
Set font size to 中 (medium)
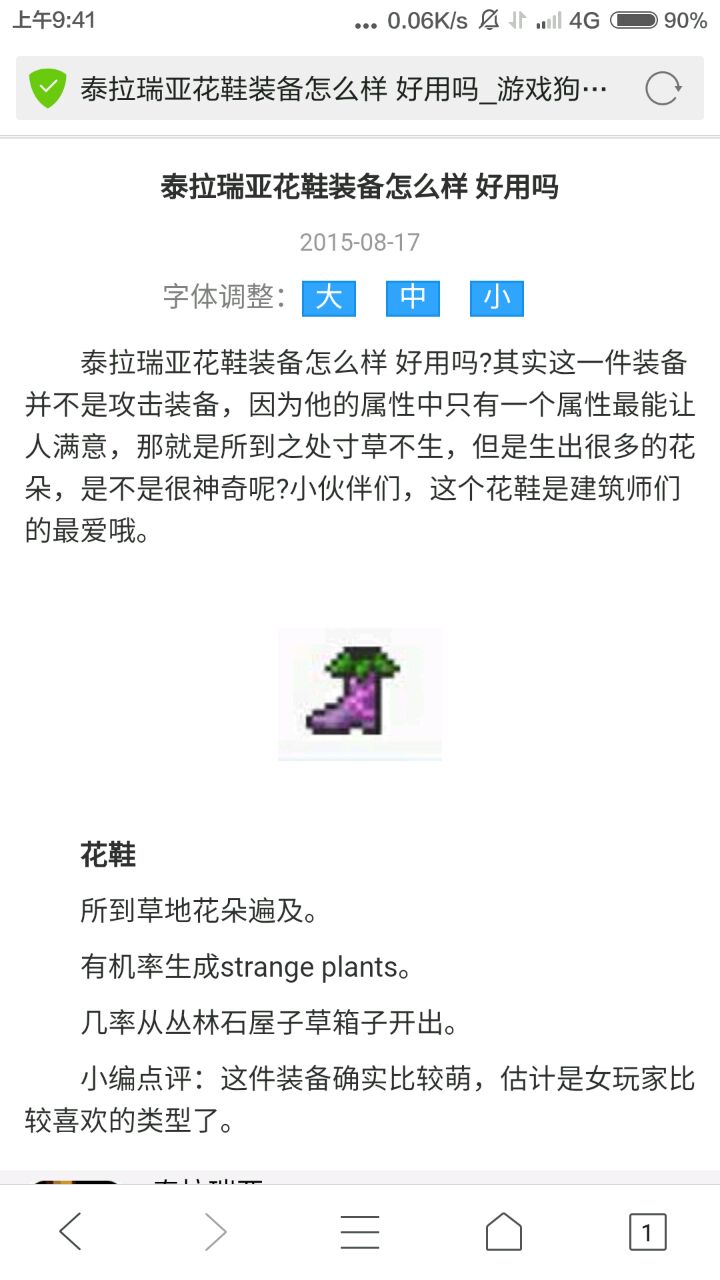(413, 298)
